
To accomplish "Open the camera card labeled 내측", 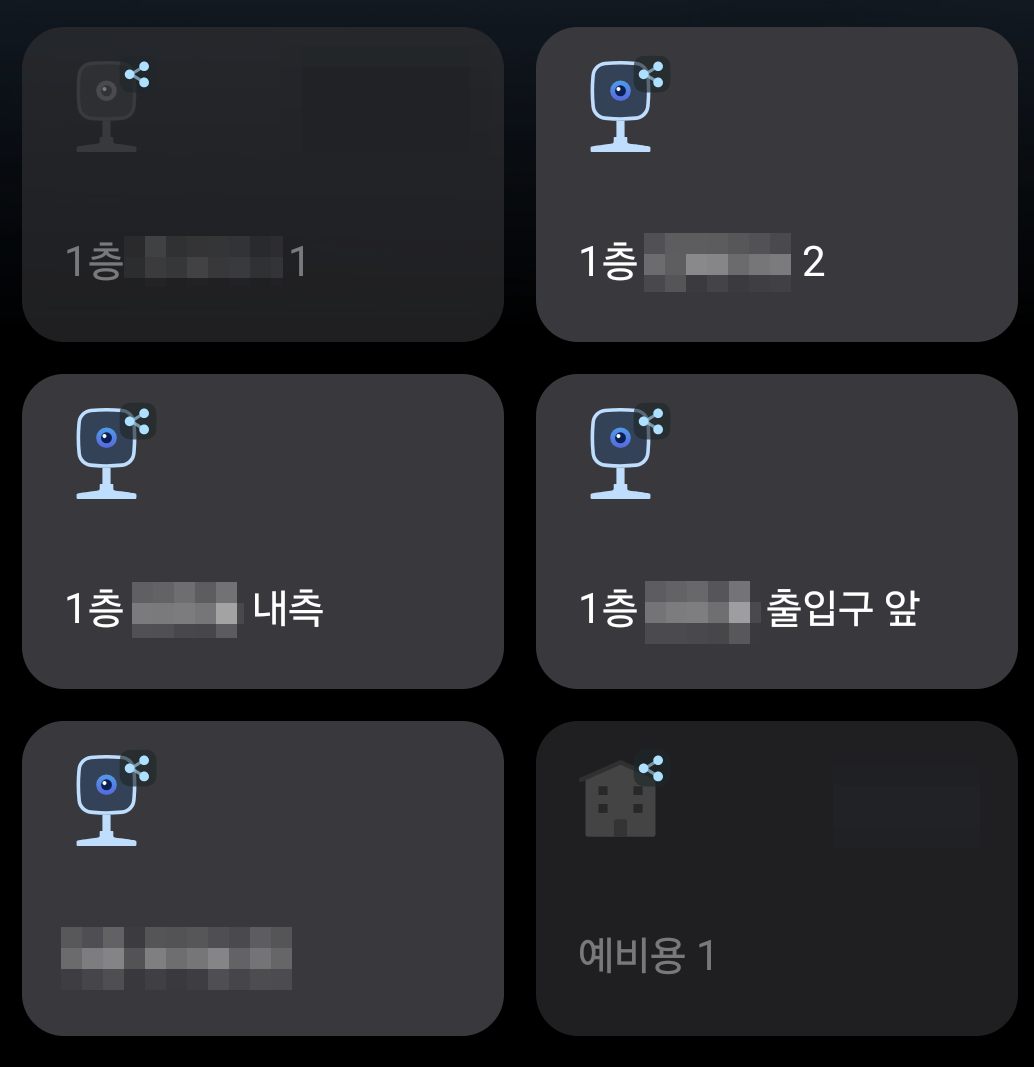I will tap(262, 531).
